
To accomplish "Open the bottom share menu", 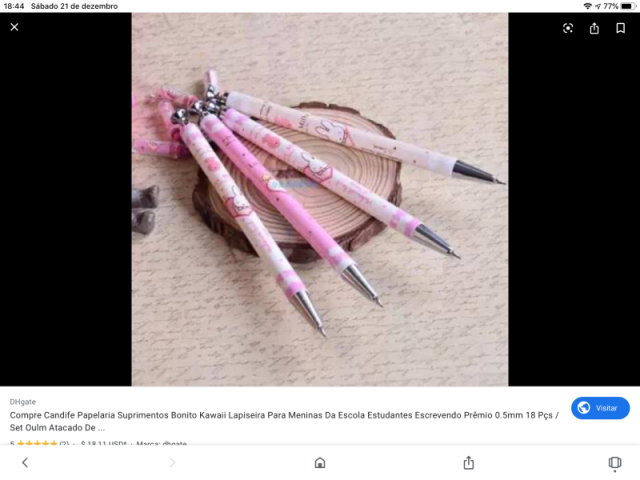I will tap(468, 463).
